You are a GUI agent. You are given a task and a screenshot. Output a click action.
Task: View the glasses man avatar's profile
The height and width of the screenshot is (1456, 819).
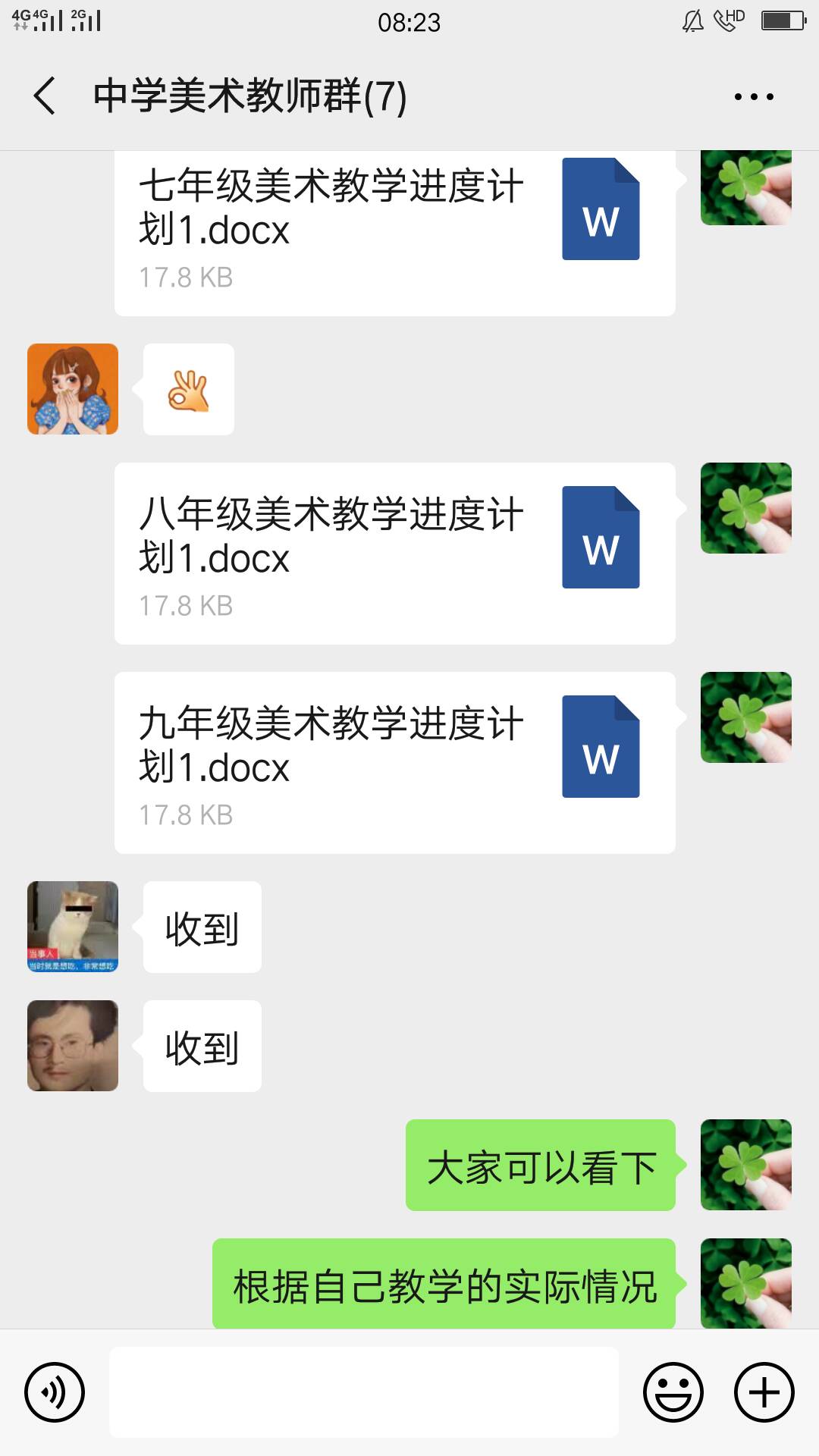click(x=73, y=1046)
